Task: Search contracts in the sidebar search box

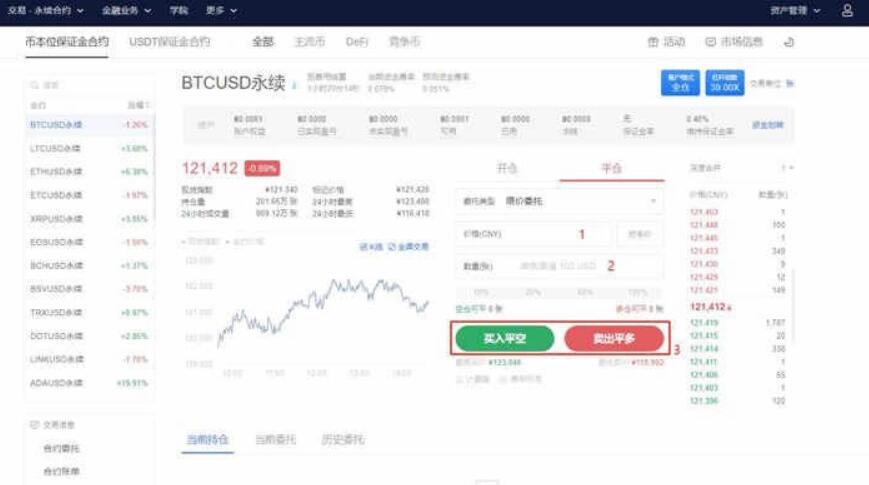Action: (90, 86)
